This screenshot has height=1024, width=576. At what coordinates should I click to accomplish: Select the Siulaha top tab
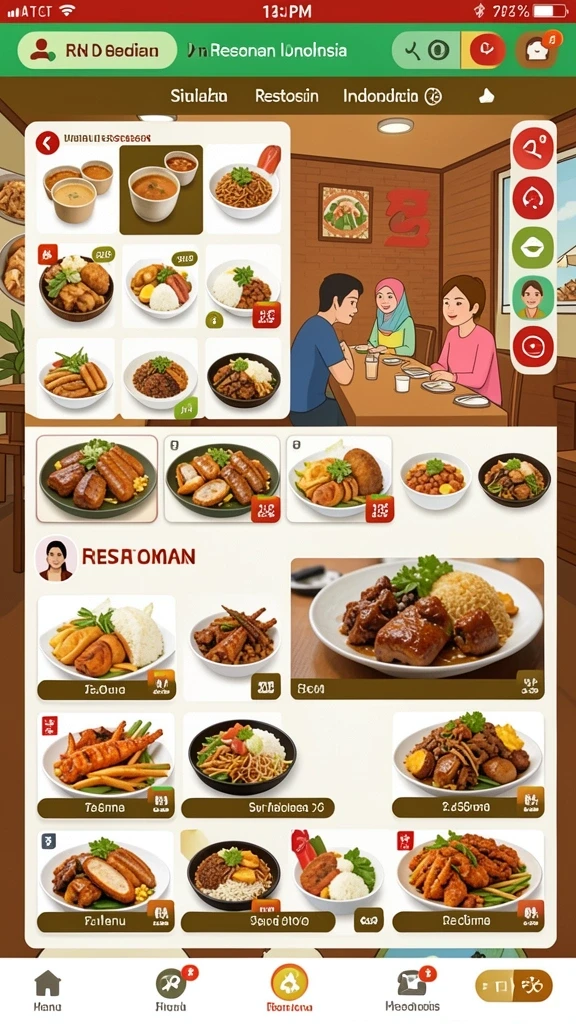pos(199,96)
